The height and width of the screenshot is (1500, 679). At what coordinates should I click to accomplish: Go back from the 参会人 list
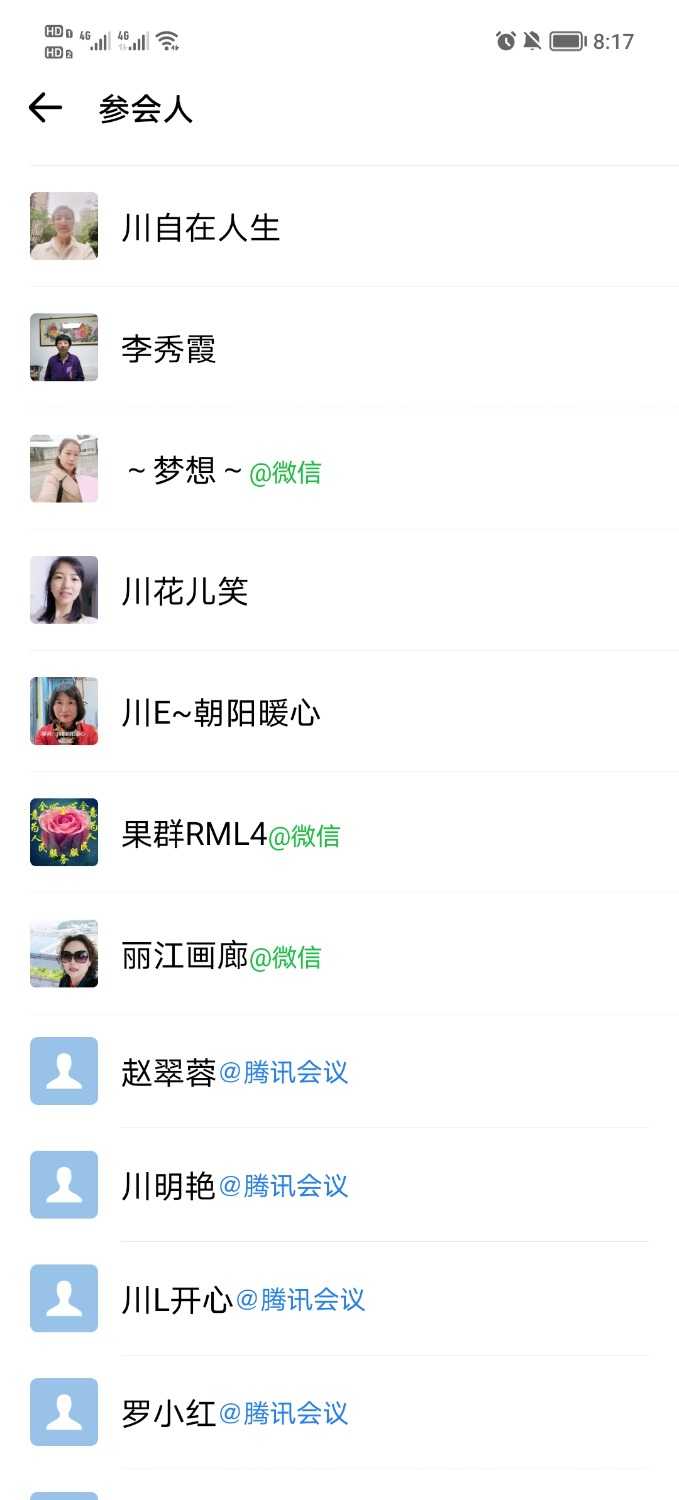click(x=45, y=108)
